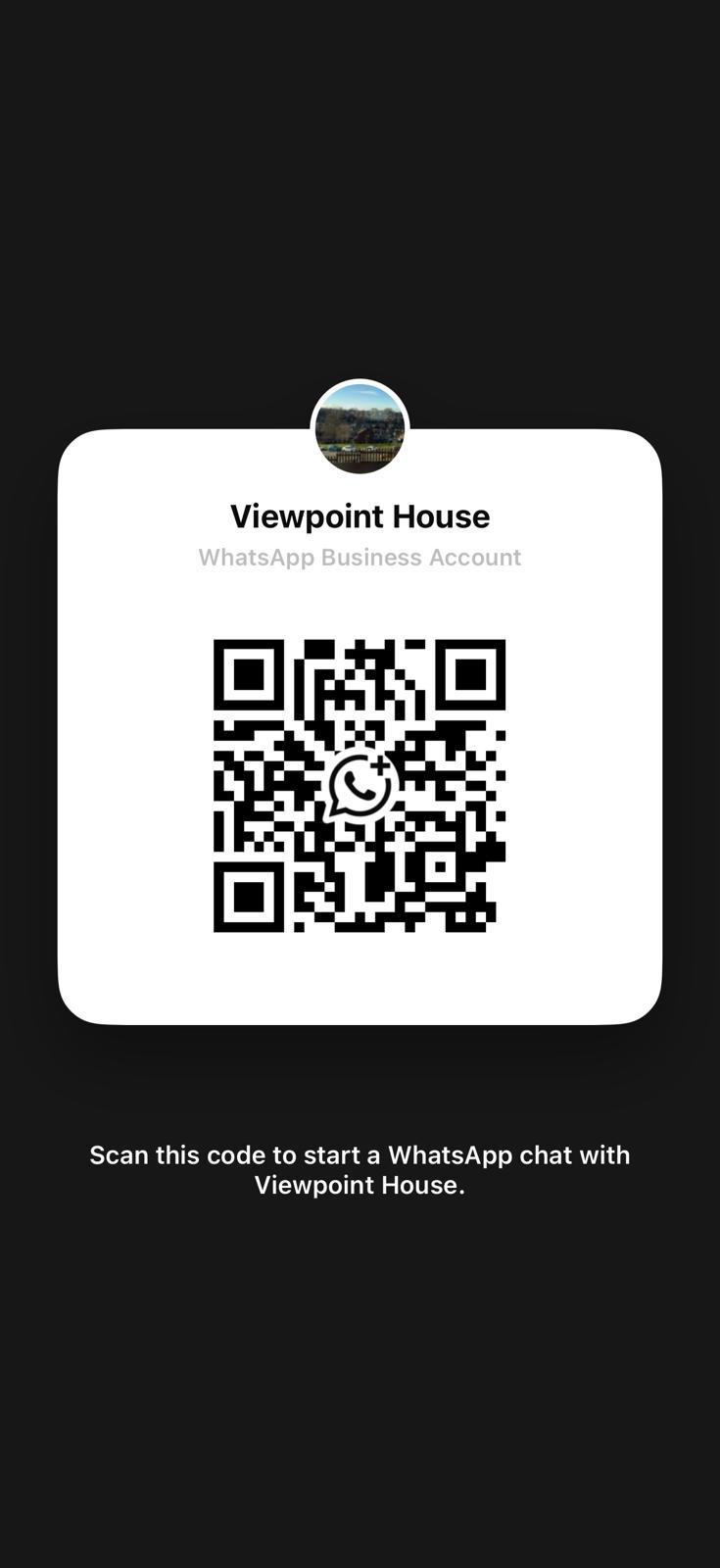This screenshot has width=720, height=1568.
Task: Select the phrase 'Viewpoint House' in the caption
Action: click(x=360, y=1184)
